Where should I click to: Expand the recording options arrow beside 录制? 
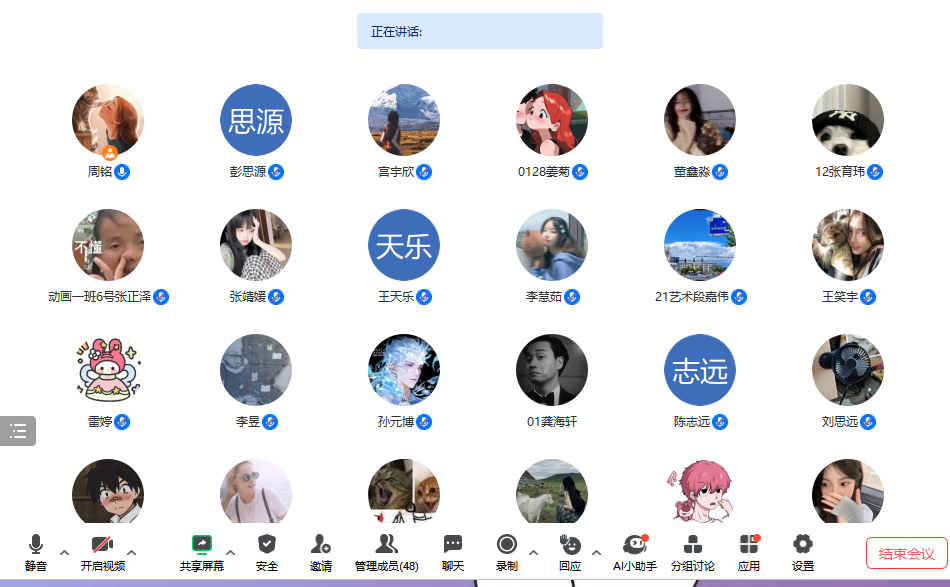point(533,552)
